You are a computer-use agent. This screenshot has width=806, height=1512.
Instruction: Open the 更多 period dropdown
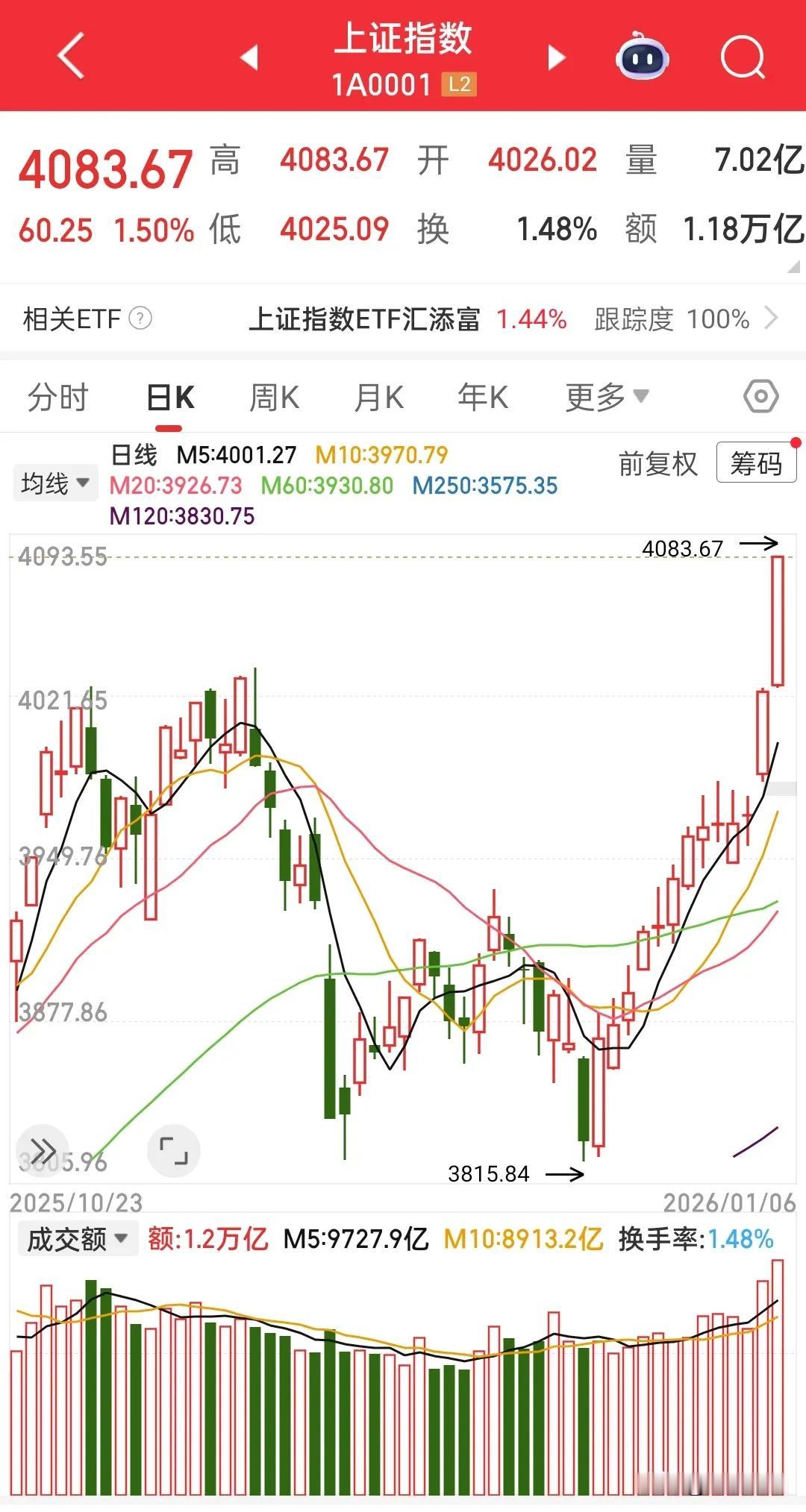(604, 397)
